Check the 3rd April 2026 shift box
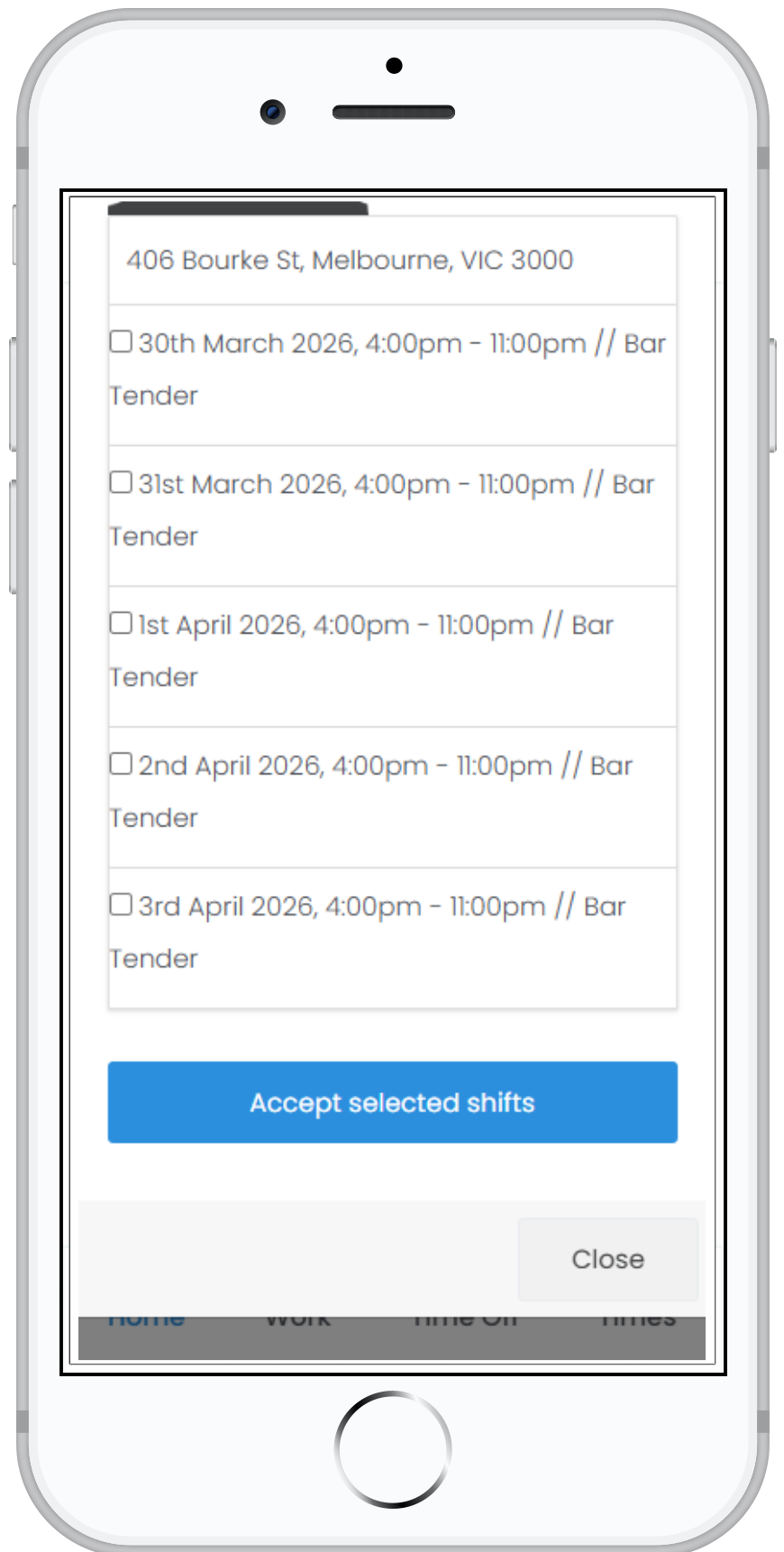784x1552 pixels. tap(121, 904)
